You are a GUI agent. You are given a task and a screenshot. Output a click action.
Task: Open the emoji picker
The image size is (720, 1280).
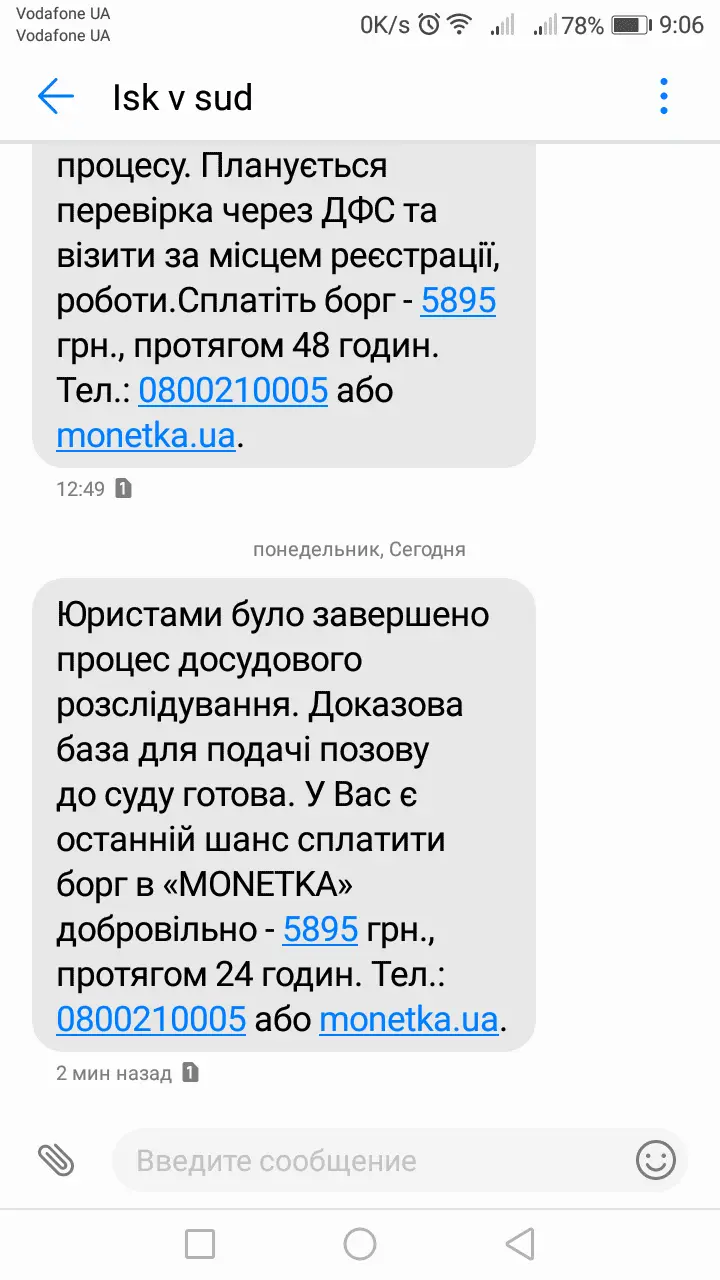click(x=656, y=1160)
